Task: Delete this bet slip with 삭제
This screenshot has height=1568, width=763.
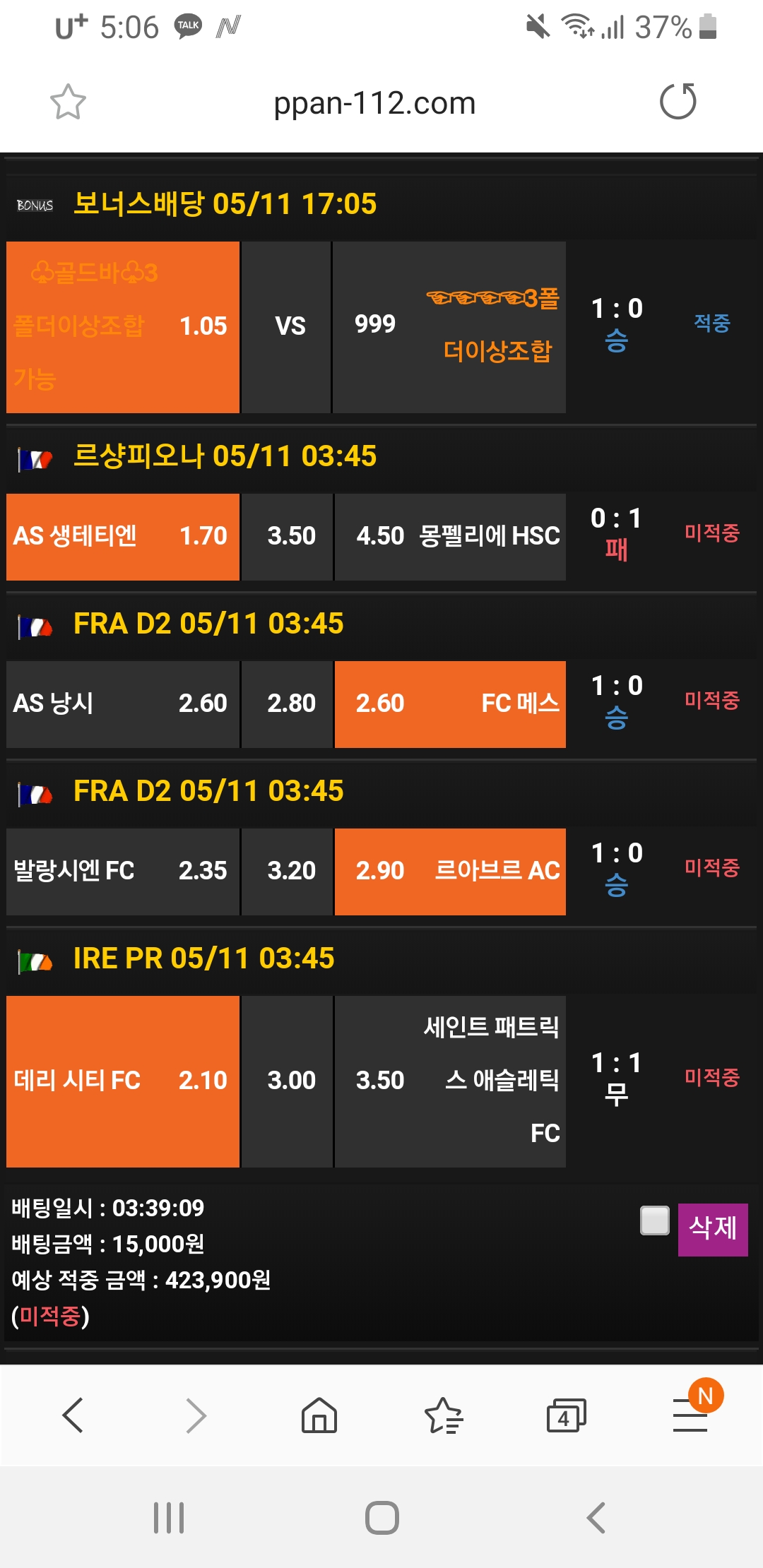Action: [x=712, y=1229]
